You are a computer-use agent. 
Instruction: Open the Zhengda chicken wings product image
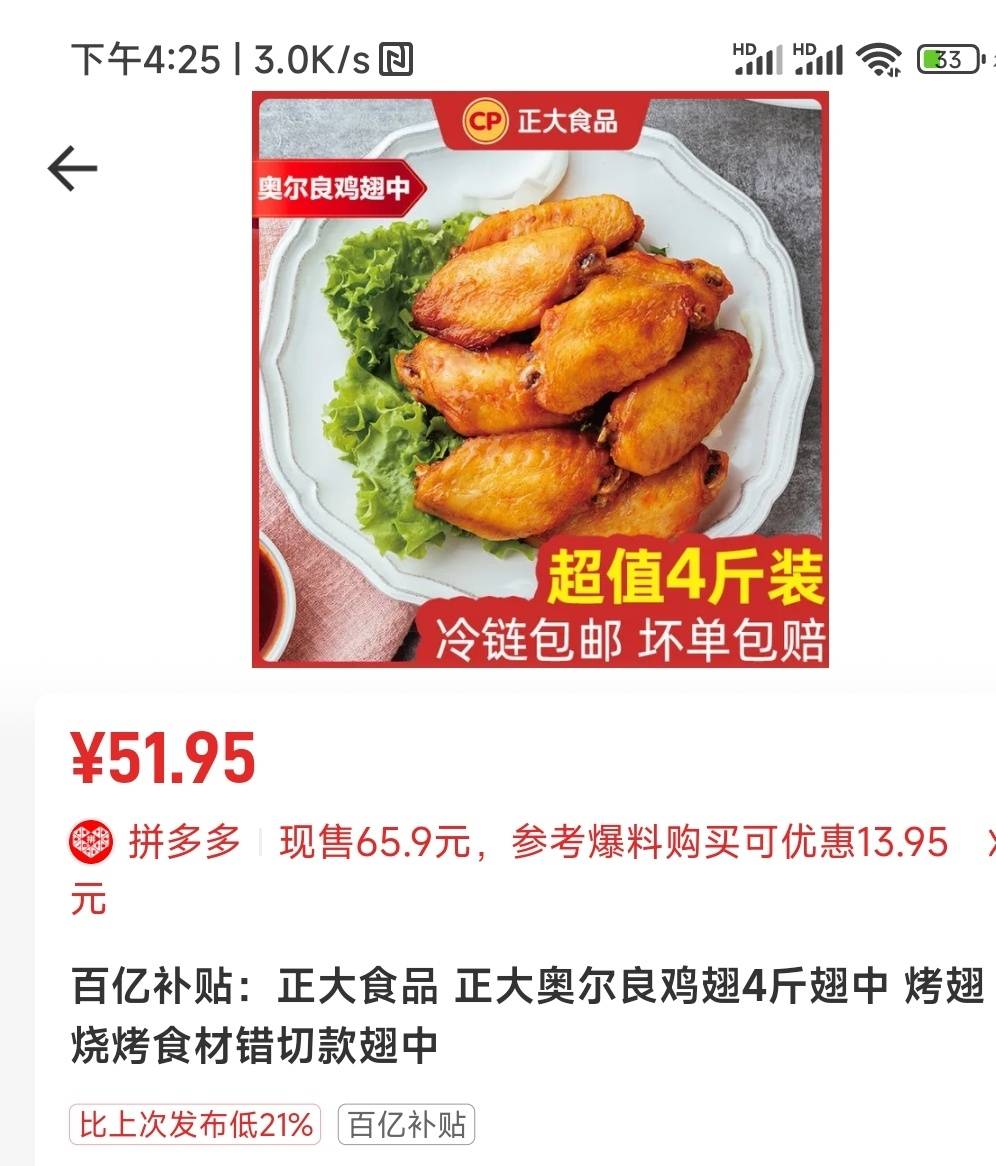click(x=540, y=379)
